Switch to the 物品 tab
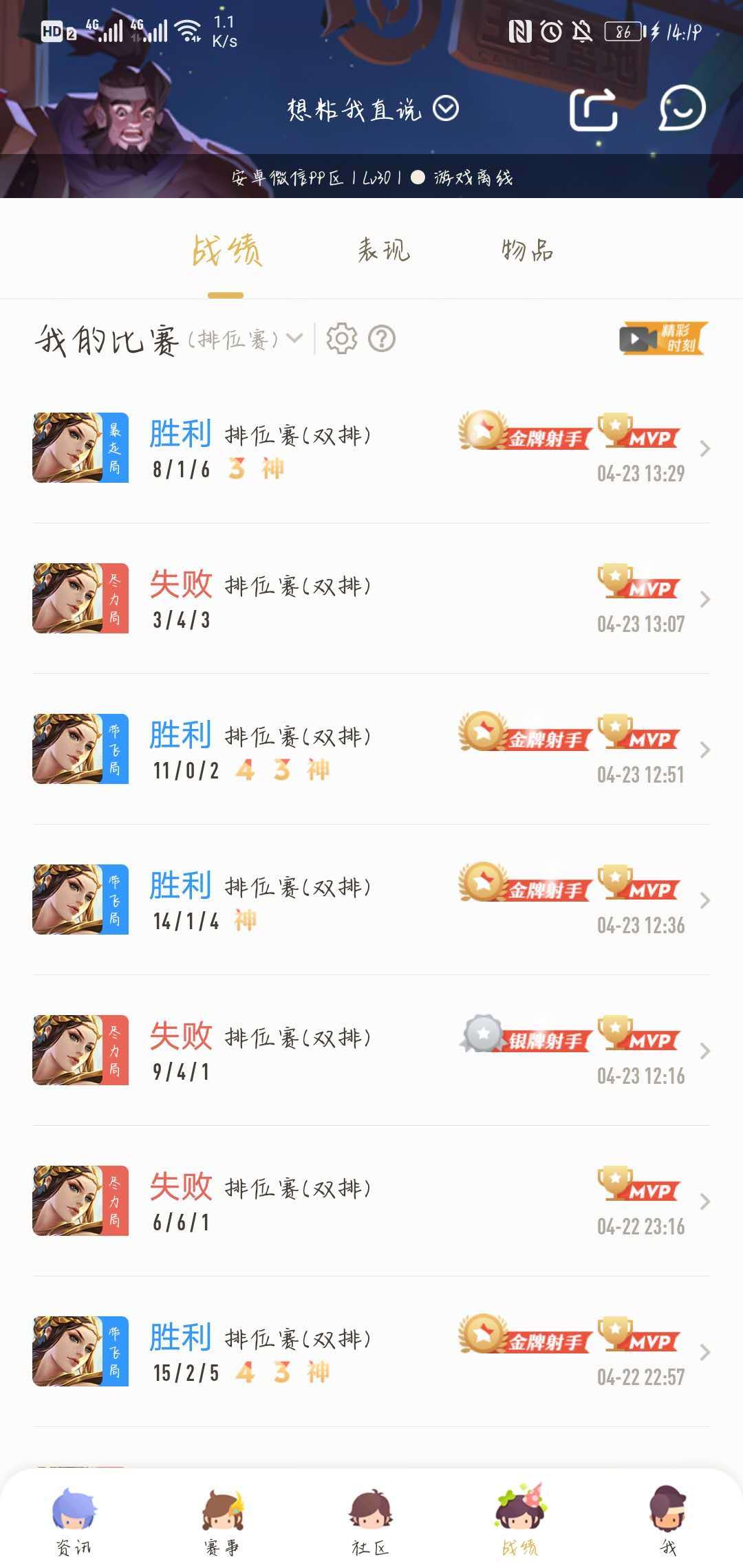Image resolution: width=743 pixels, height=1568 pixels. 527,250
